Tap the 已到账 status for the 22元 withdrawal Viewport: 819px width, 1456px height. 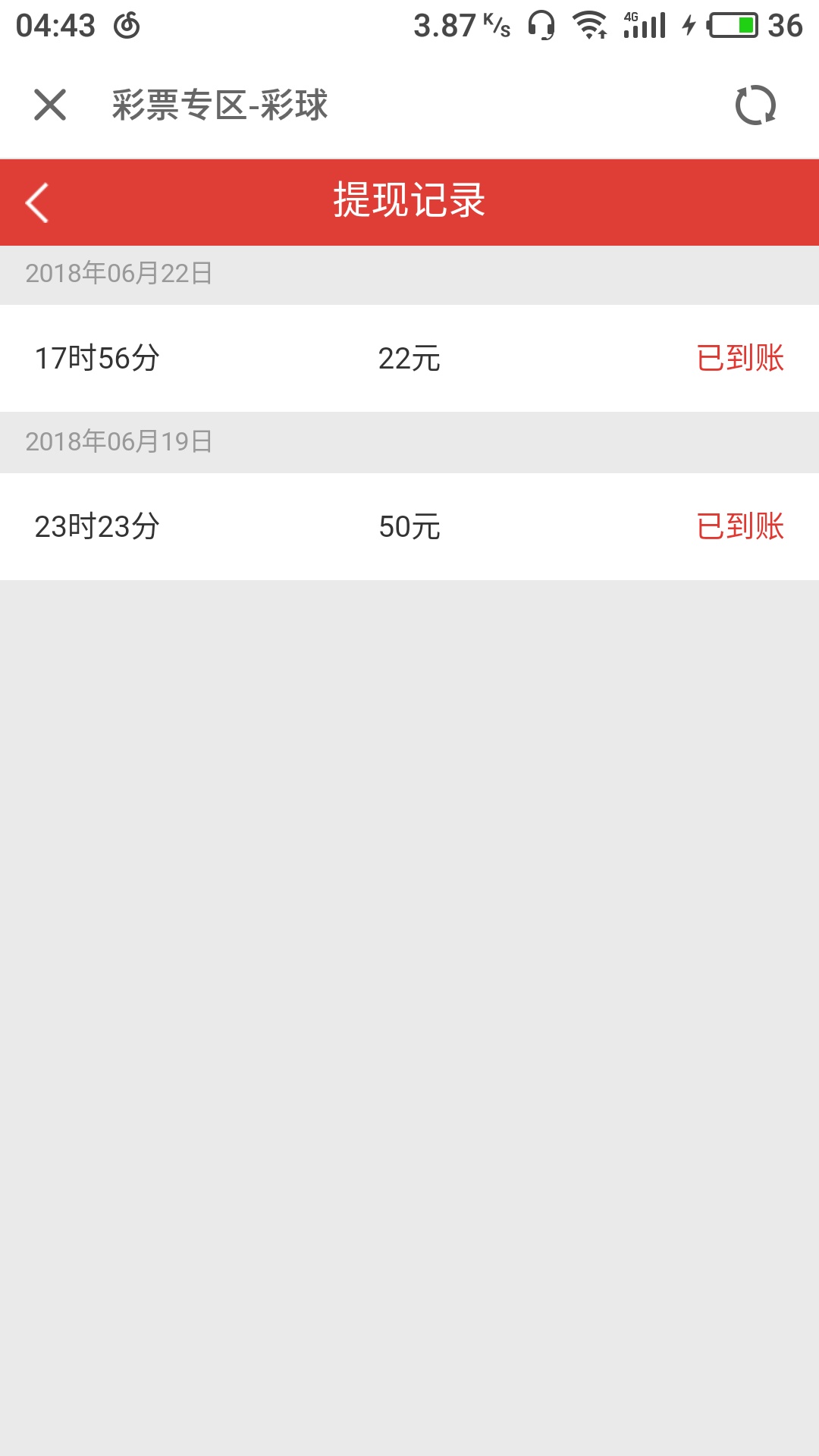point(739,359)
